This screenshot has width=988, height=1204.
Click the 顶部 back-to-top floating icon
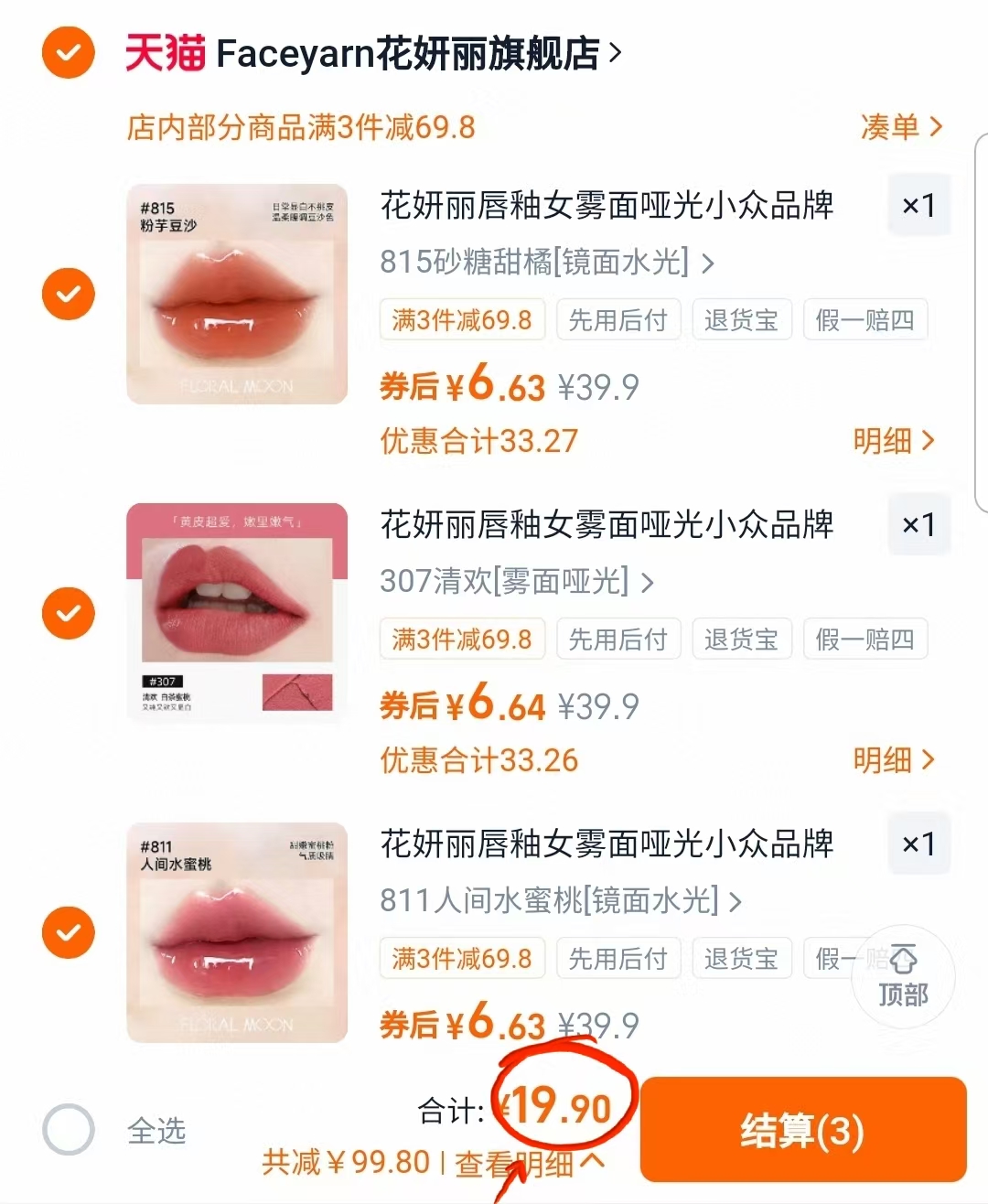[904, 977]
